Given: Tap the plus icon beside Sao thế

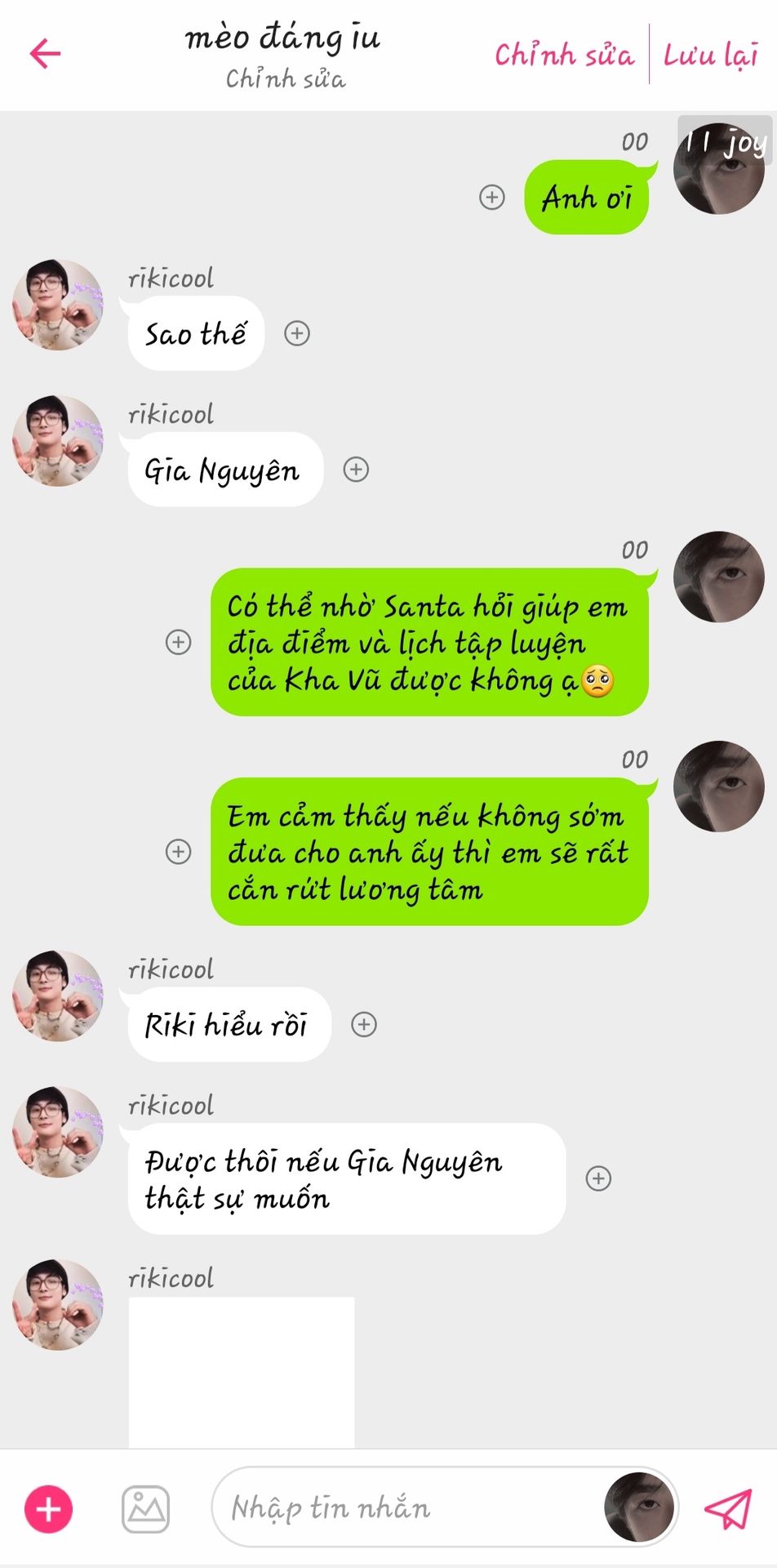Looking at the screenshot, I should pyautogui.click(x=297, y=333).
